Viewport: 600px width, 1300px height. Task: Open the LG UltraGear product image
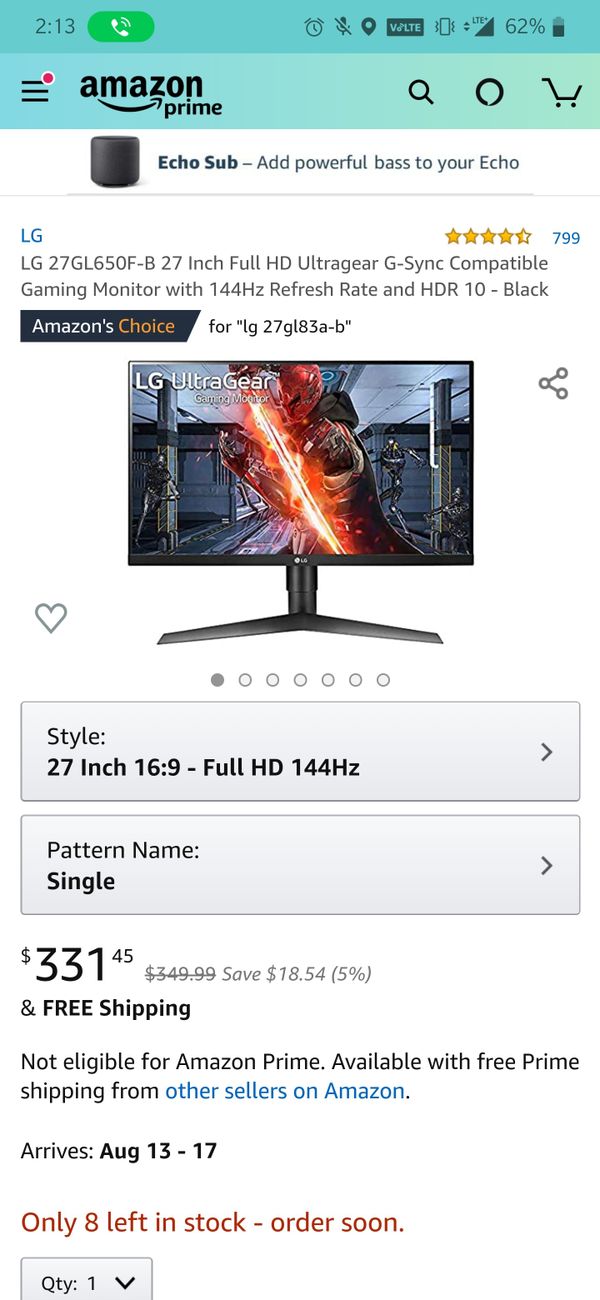pyautogui.click(x=300, y=503)
